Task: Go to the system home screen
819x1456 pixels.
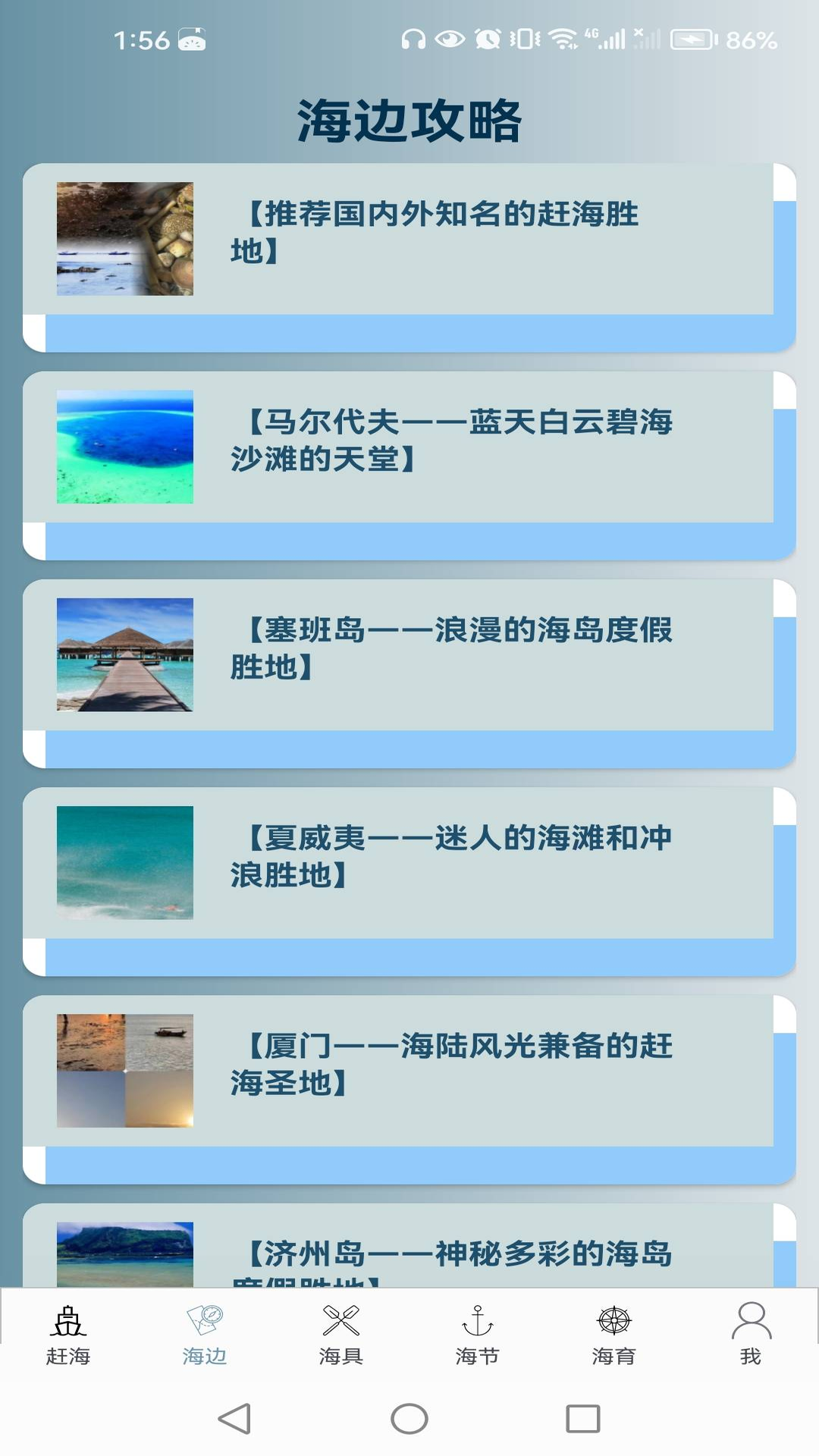Action: pyautogui.click(x=409, y=1418)
